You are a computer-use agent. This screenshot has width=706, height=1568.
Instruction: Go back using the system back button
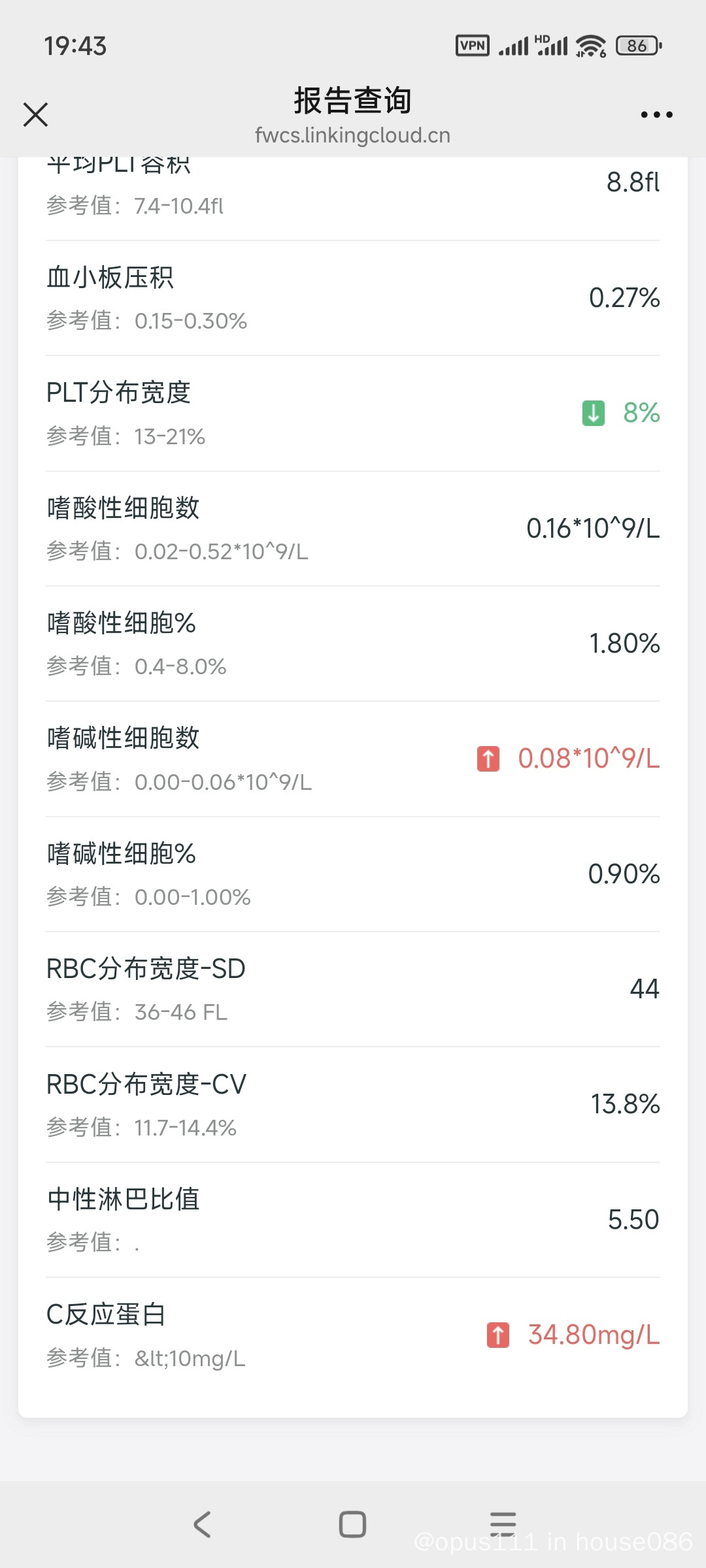click(x=203, y=1524)
